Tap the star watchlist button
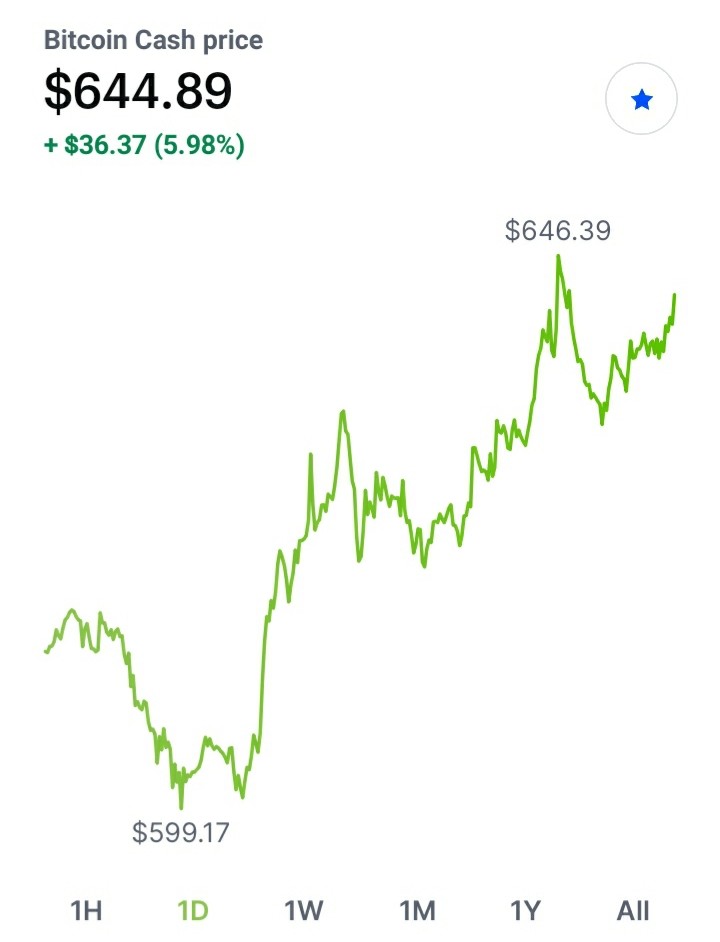Image resolution: width=720 pixels, height=942 pixels. [x=641, y=99]
